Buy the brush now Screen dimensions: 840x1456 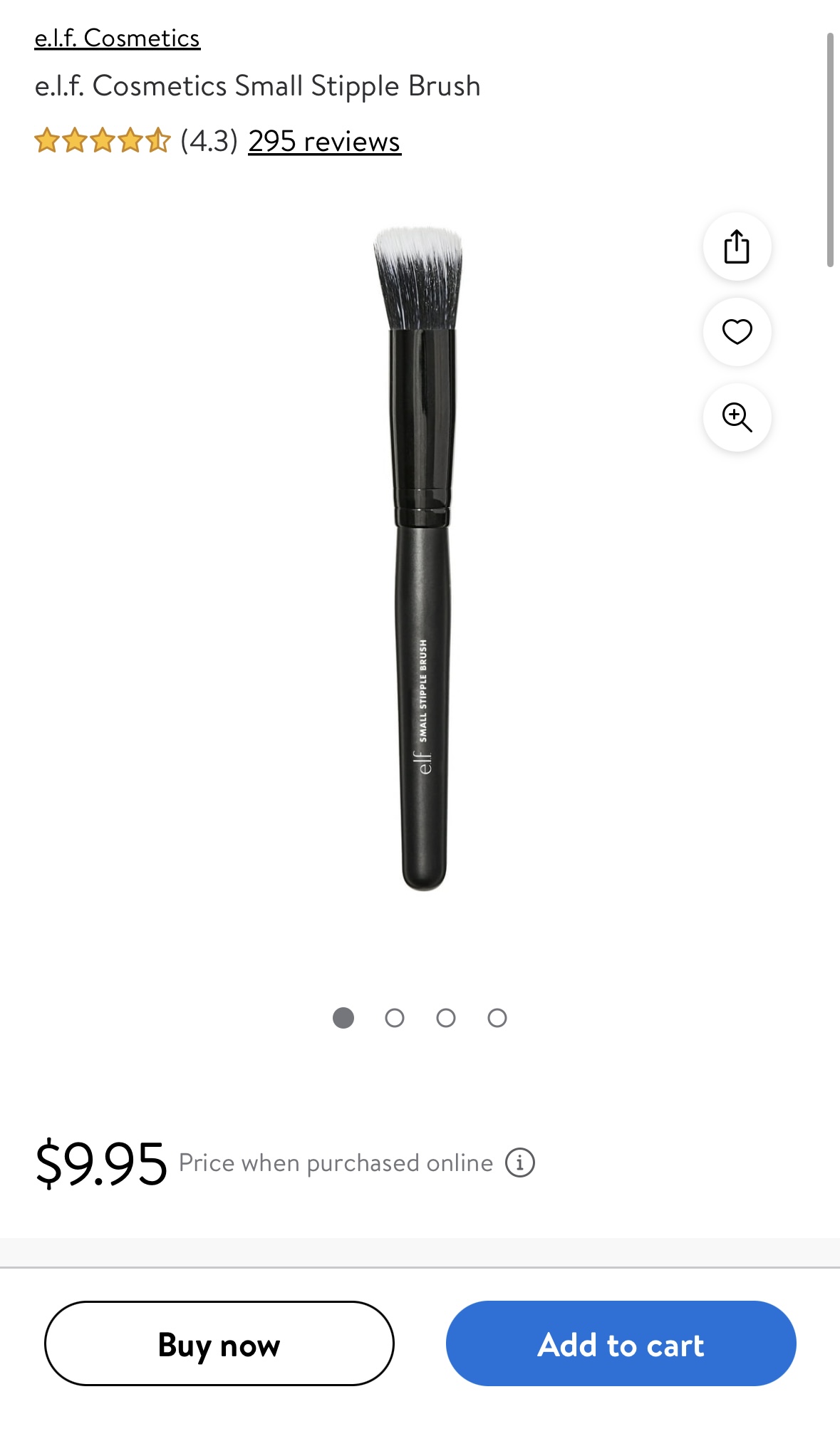(x=219, y=1343)
